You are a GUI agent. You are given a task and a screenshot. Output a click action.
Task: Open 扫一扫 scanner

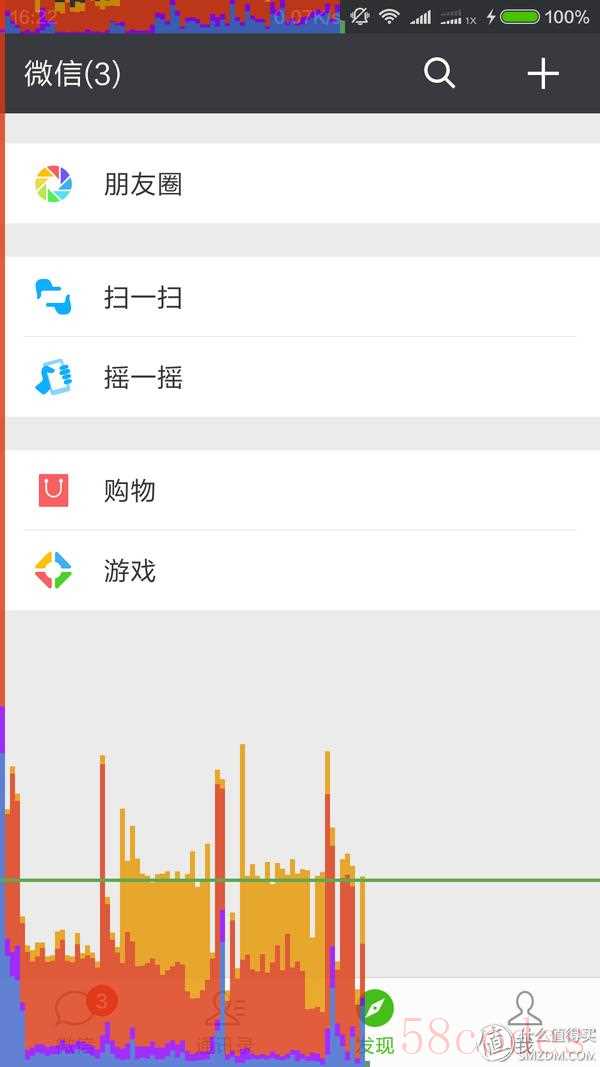coord(302,297)
